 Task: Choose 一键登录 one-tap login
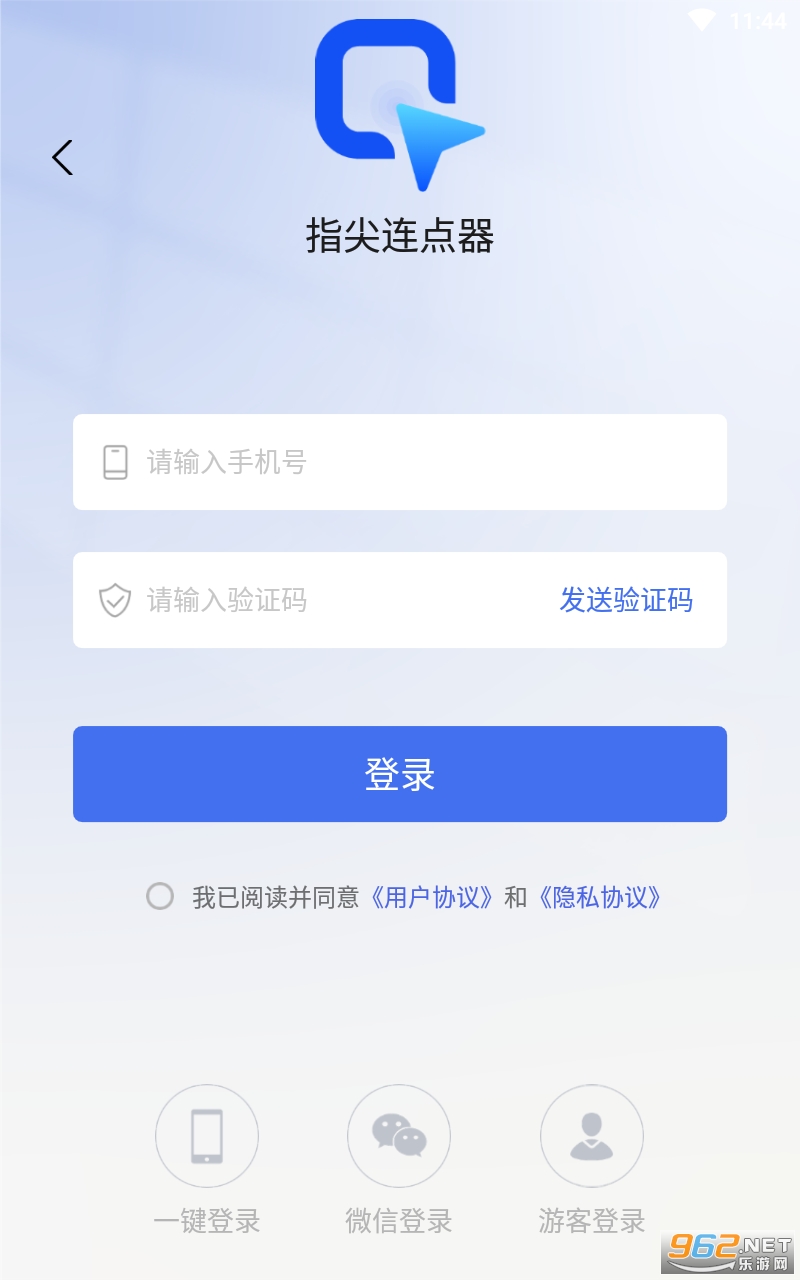(x=207, y=1137)
